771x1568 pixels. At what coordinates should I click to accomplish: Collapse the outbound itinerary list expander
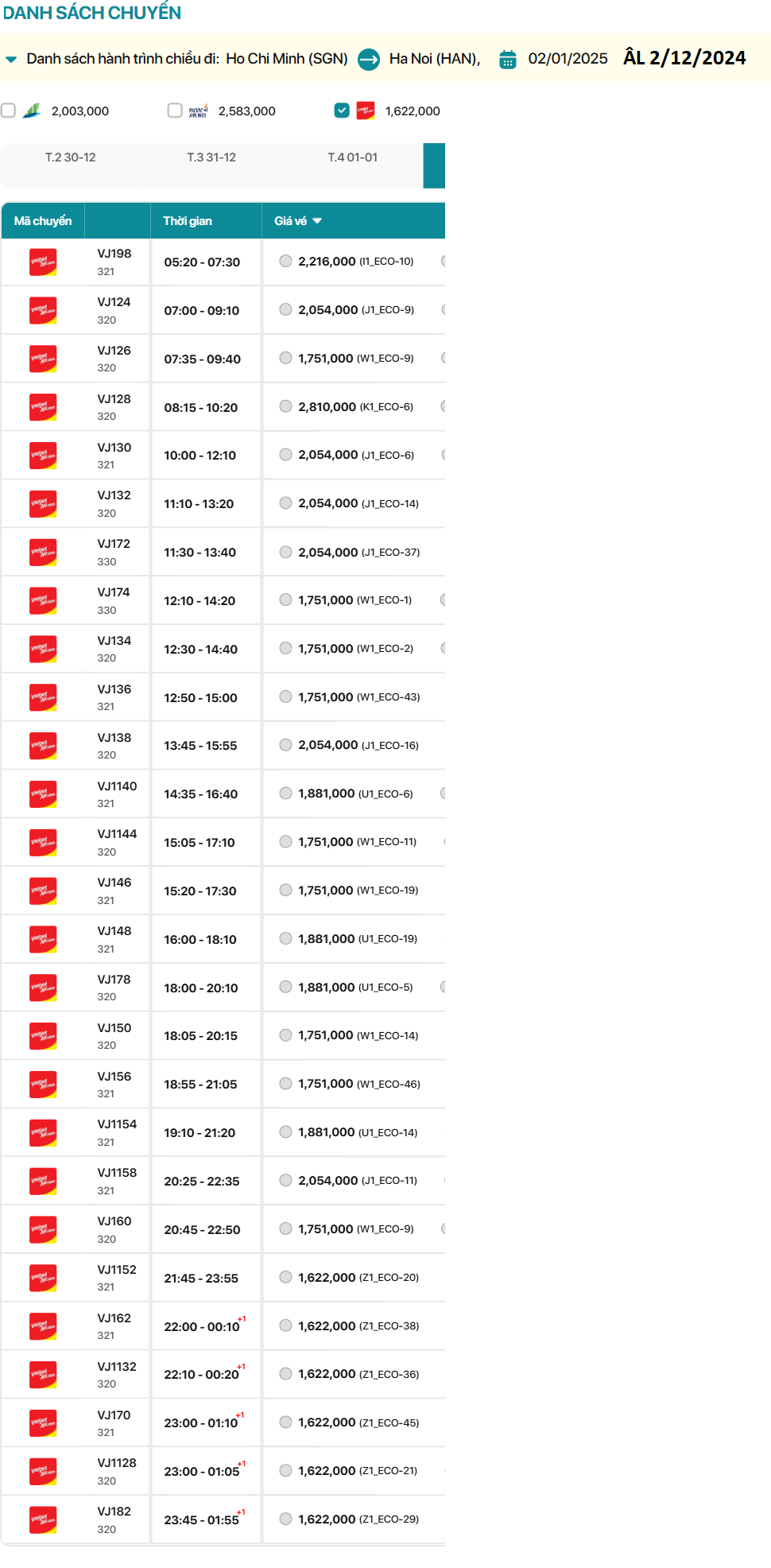[11, 60]
